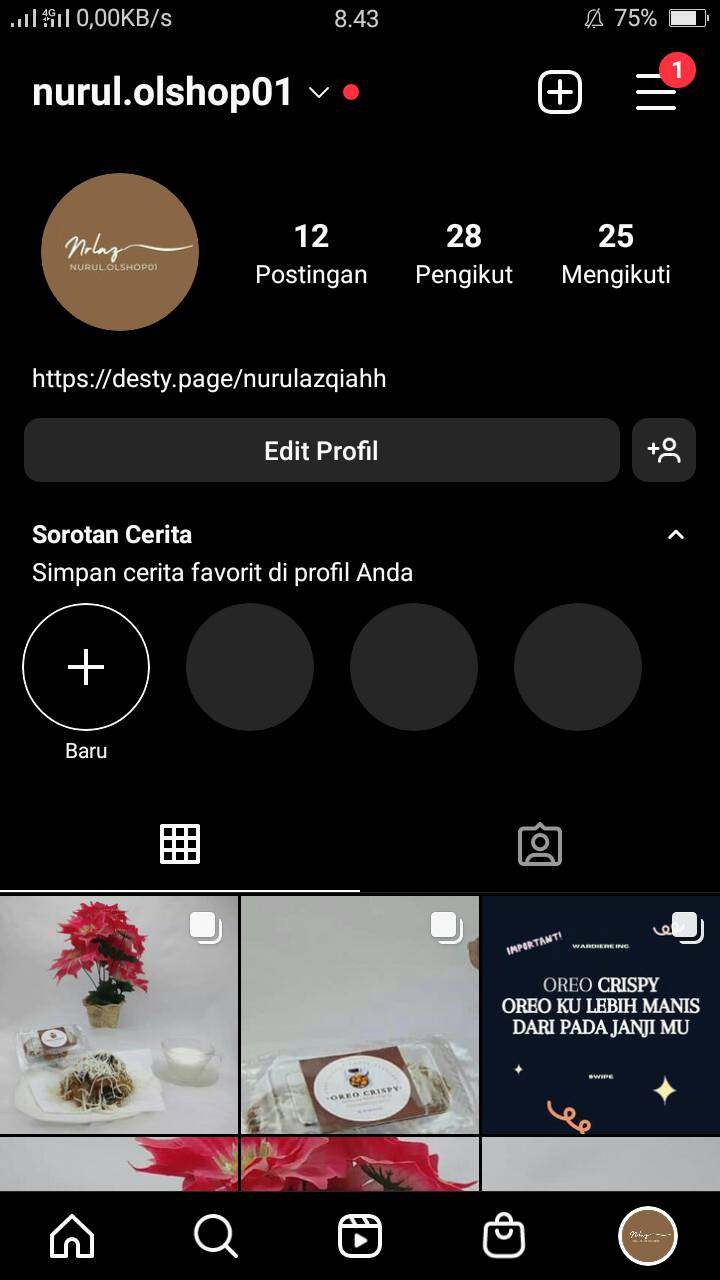Open the Search tab
Screen dimensions: 720x1280
point(216,1237)
